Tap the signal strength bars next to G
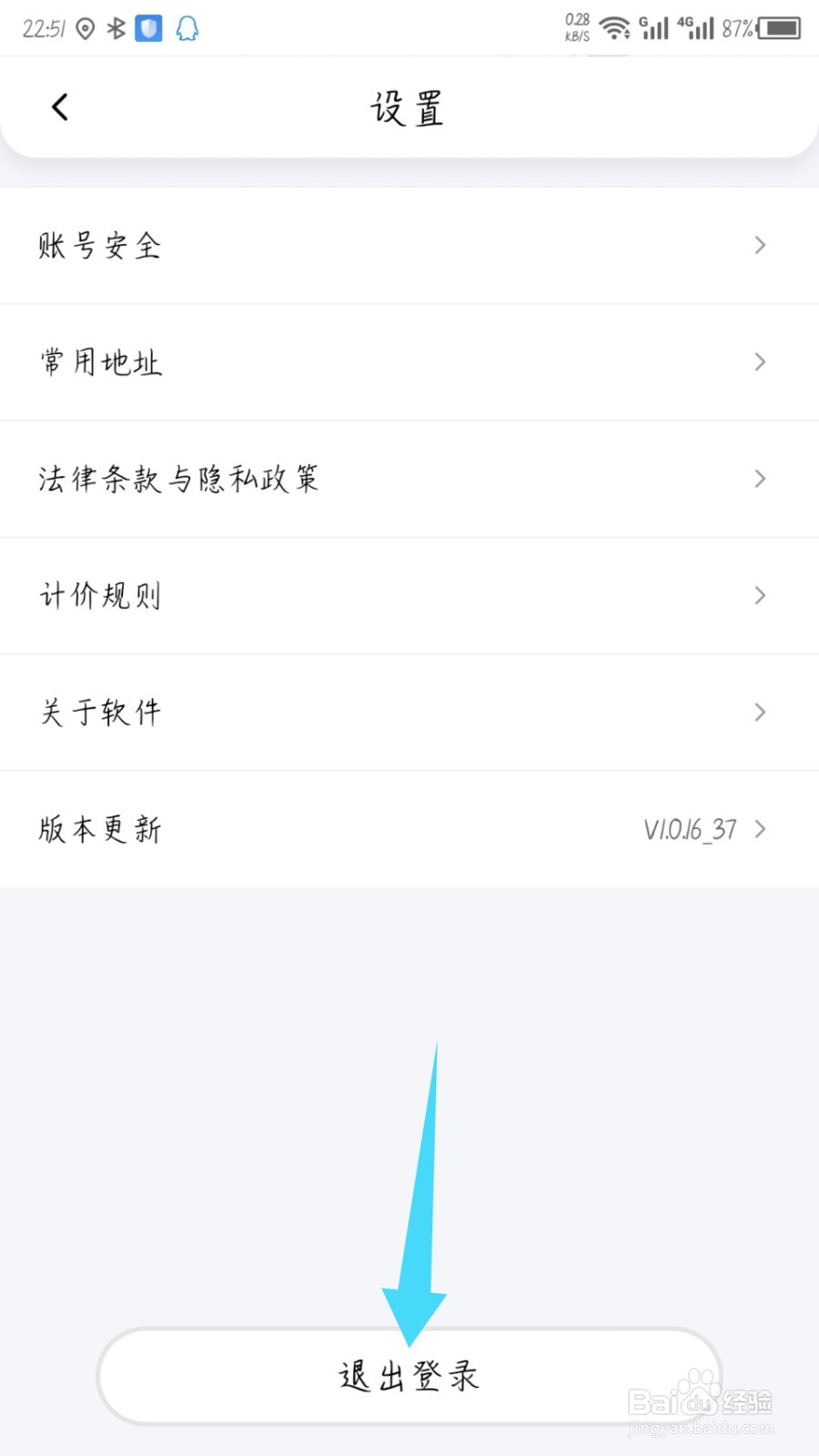The height and width of the screenshot is (1456, 819). click(x=655, y=27)
